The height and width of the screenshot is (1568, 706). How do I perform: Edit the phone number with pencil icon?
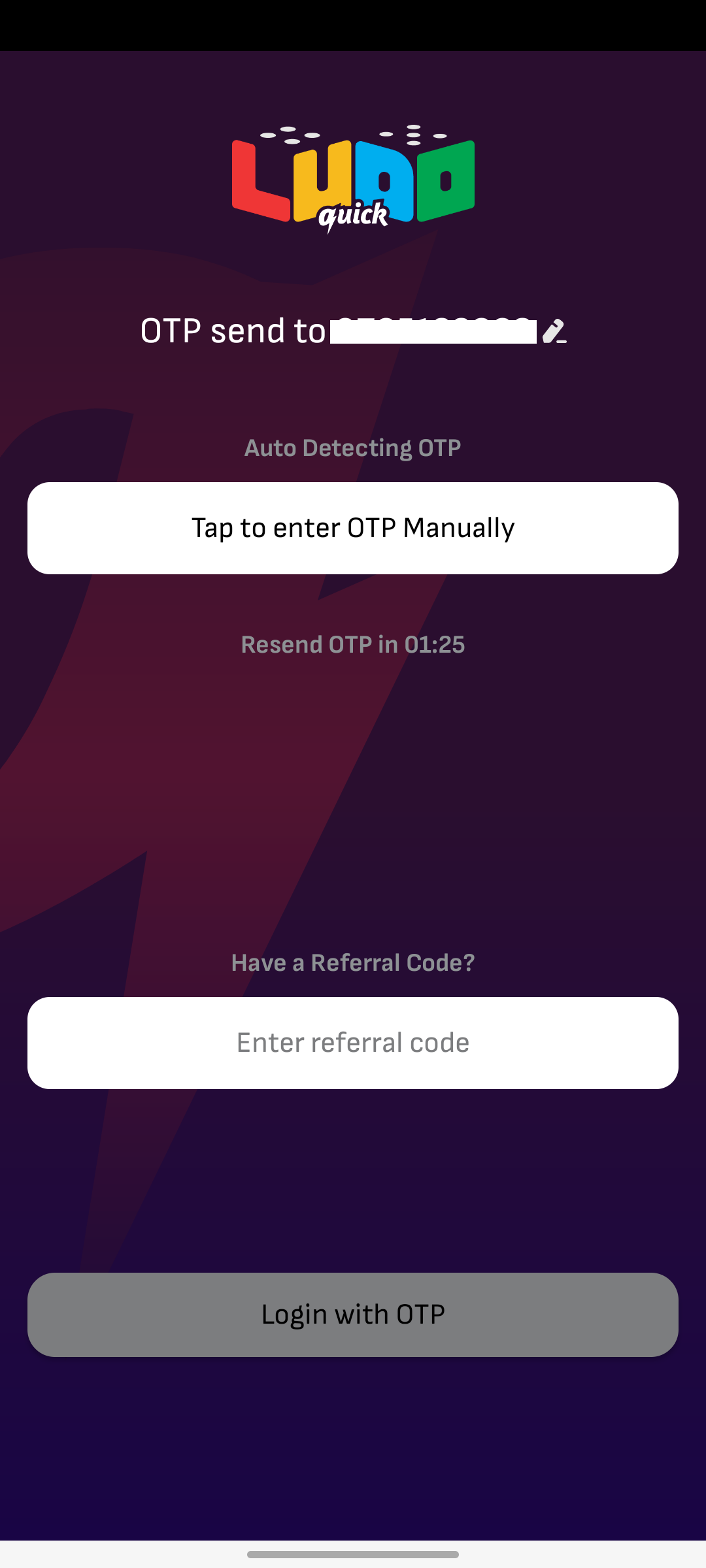point(554,331)
